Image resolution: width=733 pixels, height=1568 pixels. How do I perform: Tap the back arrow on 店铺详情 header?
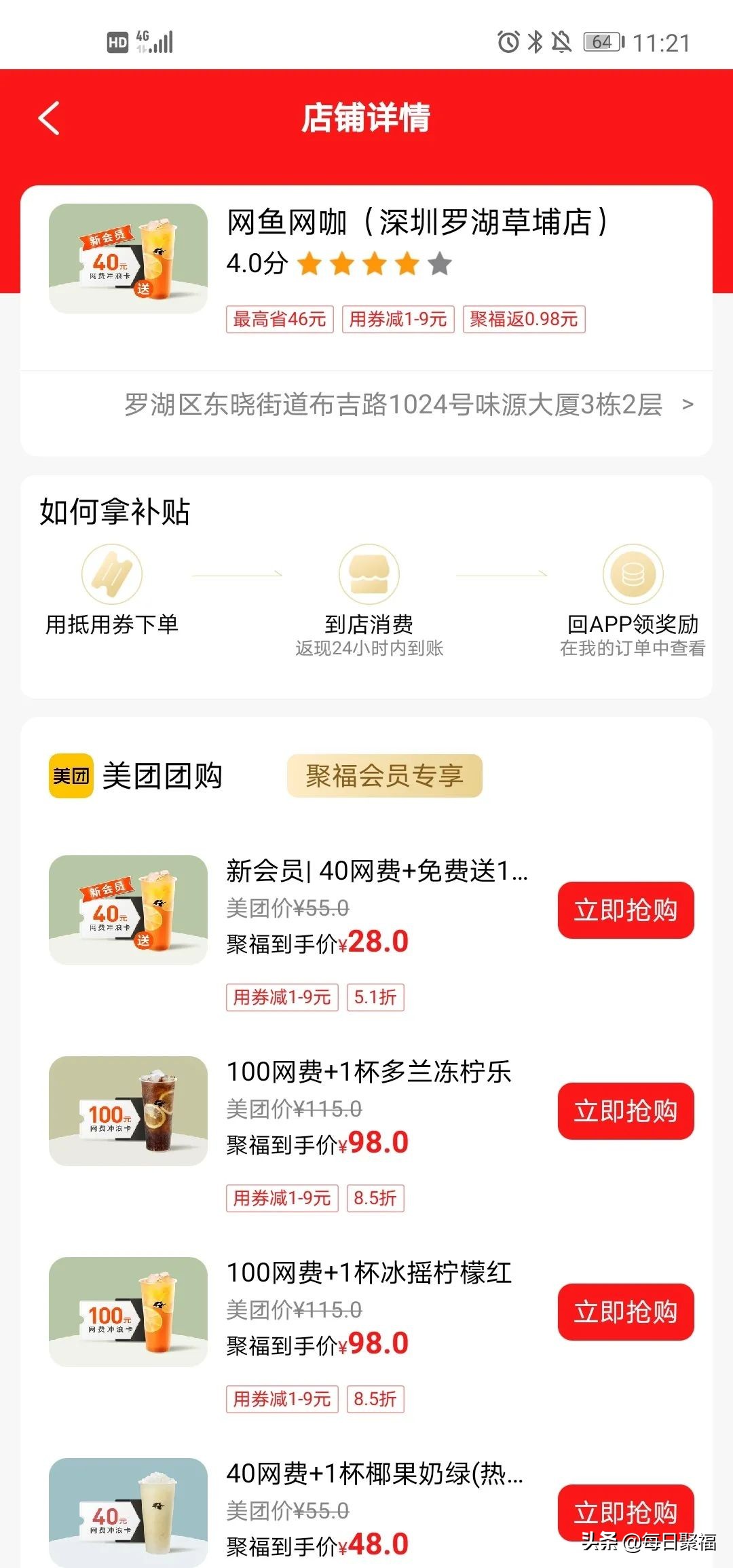click(x=48, y=117)
